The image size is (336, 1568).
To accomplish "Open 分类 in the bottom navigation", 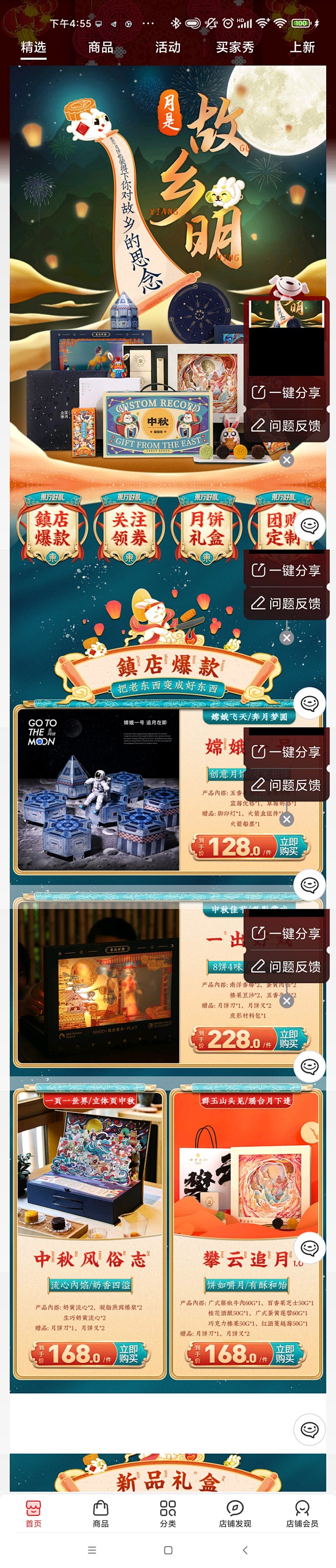I will (168, 1514).
